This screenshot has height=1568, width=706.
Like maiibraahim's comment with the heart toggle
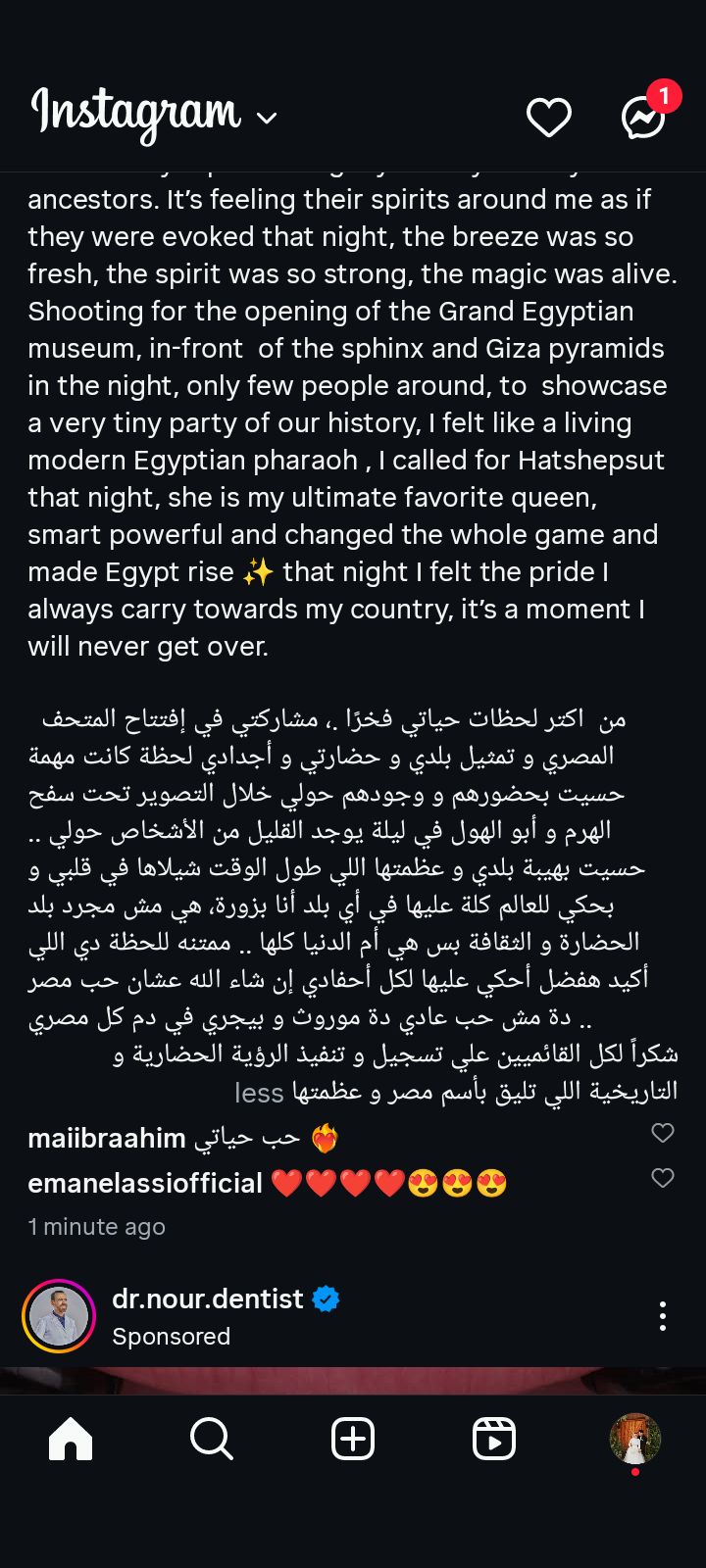pos(663,1132)
